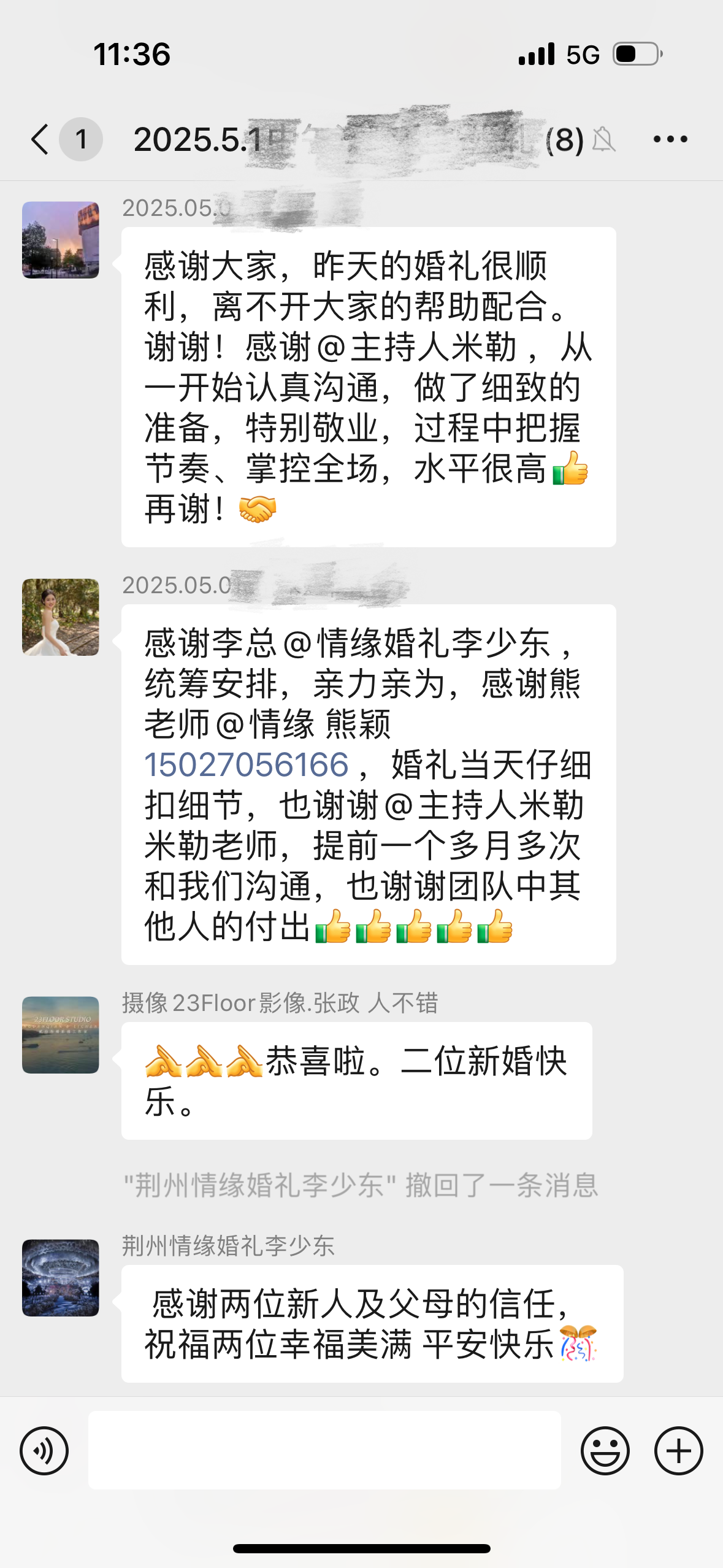The width and height of the screenshot is (723, 1568).
Task: Switch to voice message input
Action: pyautogui.click(x=44, y=1451)
